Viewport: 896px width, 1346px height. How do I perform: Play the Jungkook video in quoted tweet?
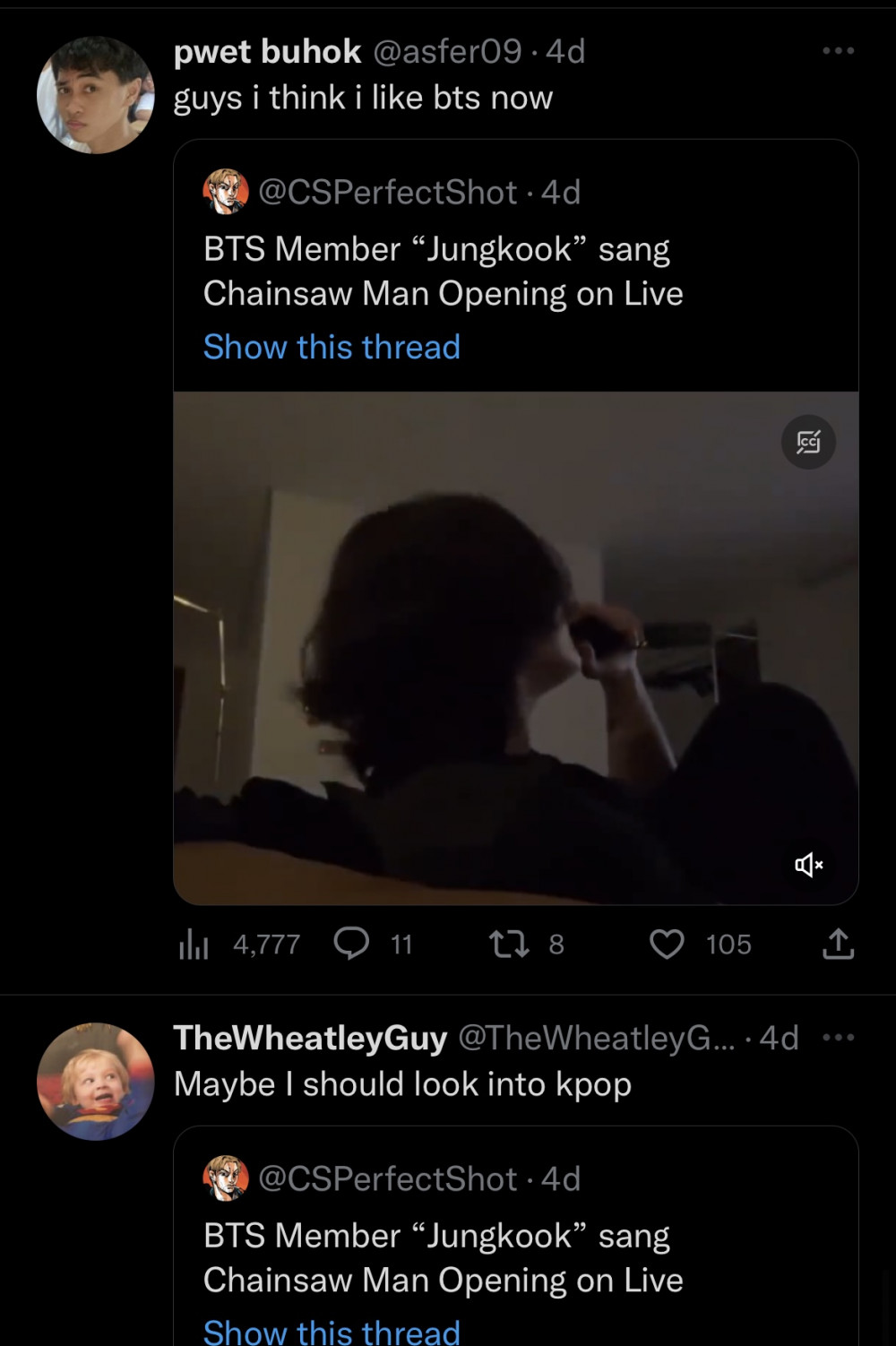[515, 647]
